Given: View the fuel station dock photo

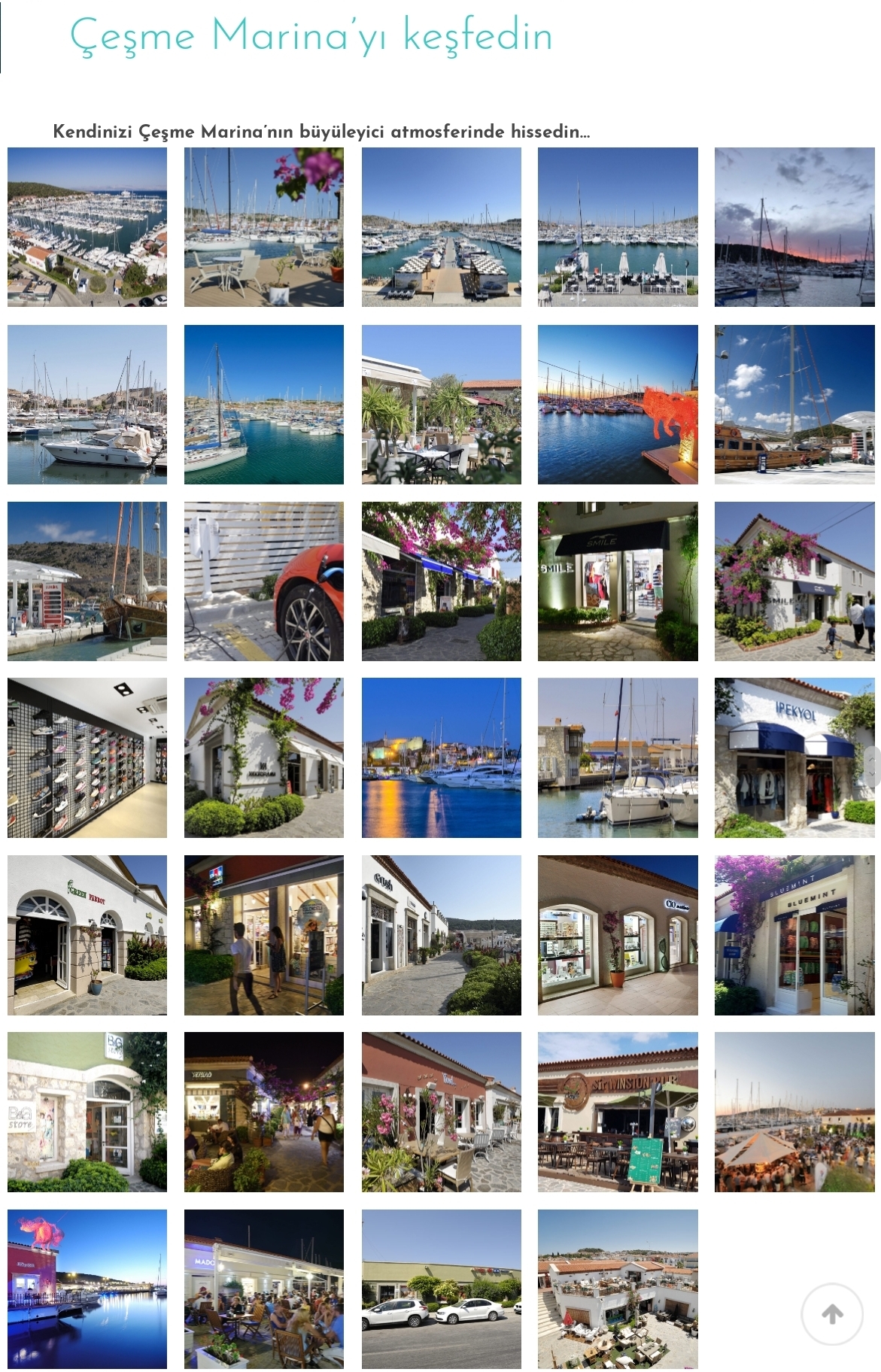Looking at the screenshot, I should [87, 581].
